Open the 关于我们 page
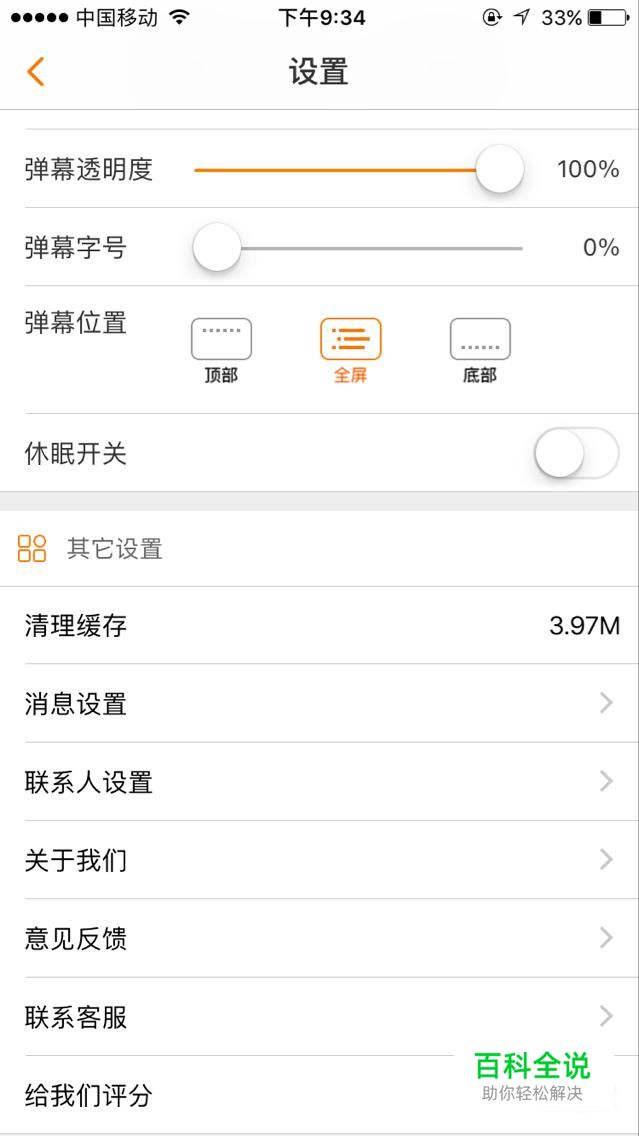The height and width of the screenshot is (1136, 639). point(320,860)
